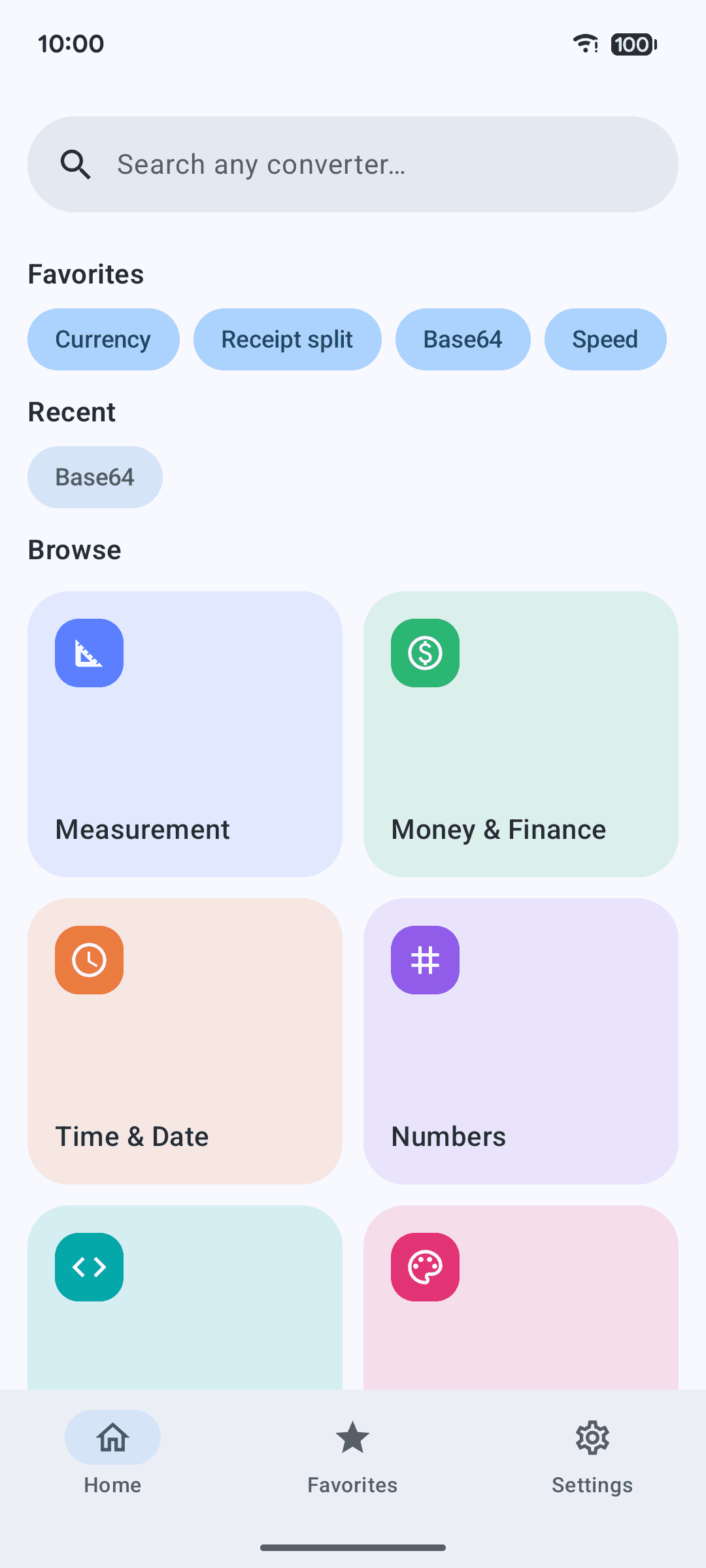The height and width of the screenshot is (1568, 706).
Task: Open the pink palette category card
Action: (x=521, y=1298)
